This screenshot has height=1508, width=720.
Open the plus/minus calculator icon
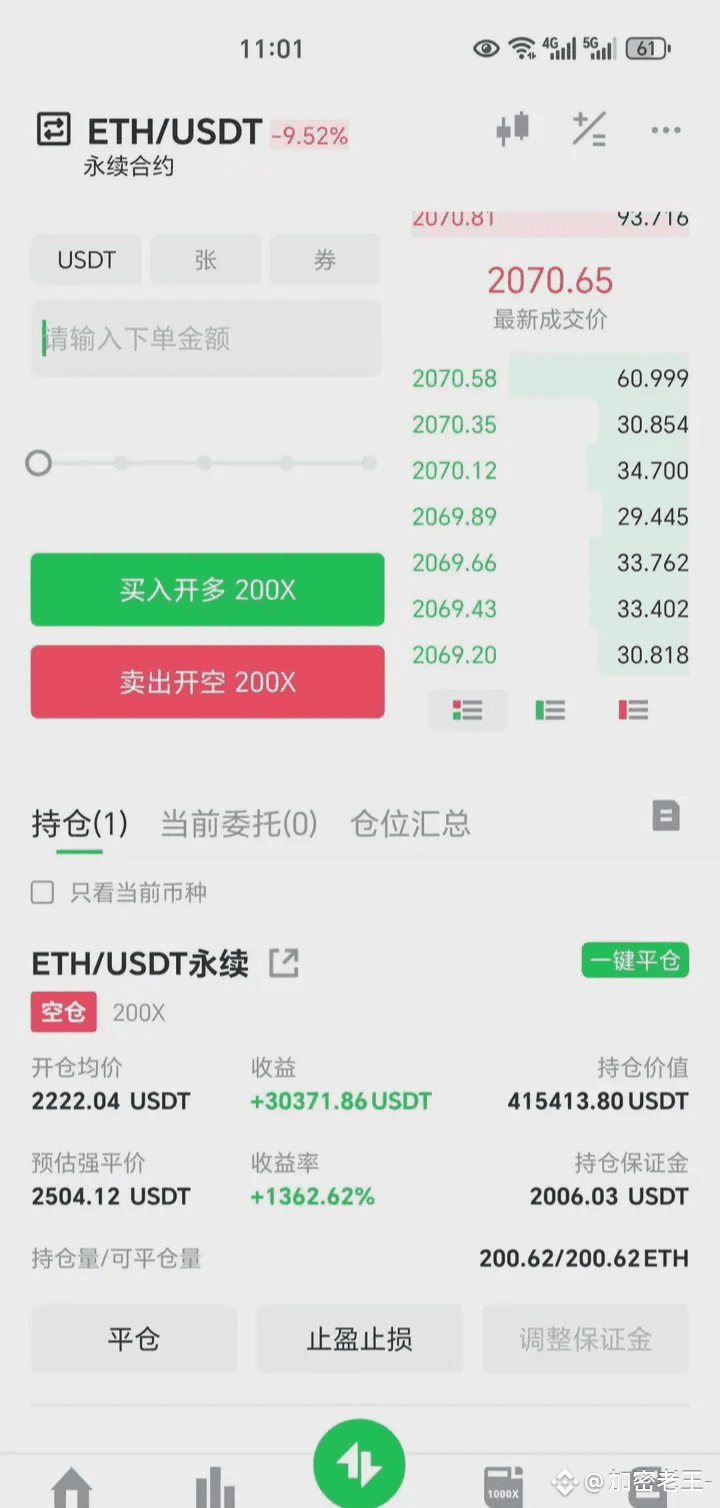589,129
